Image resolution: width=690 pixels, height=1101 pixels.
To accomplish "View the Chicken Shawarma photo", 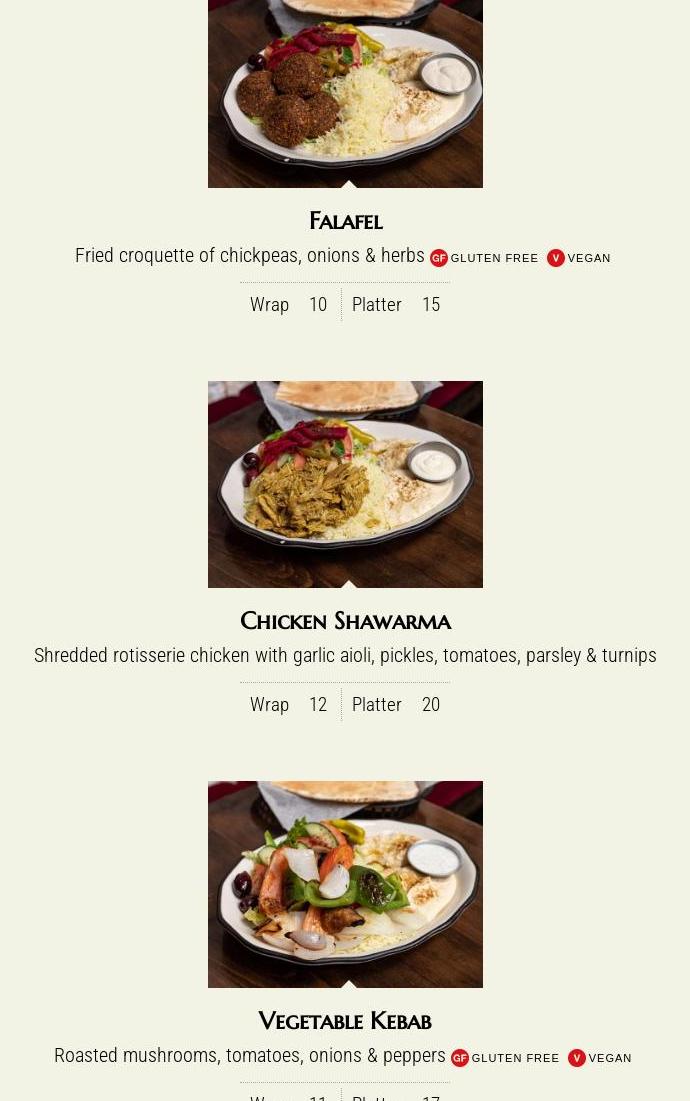I will [x=345, y=484].
